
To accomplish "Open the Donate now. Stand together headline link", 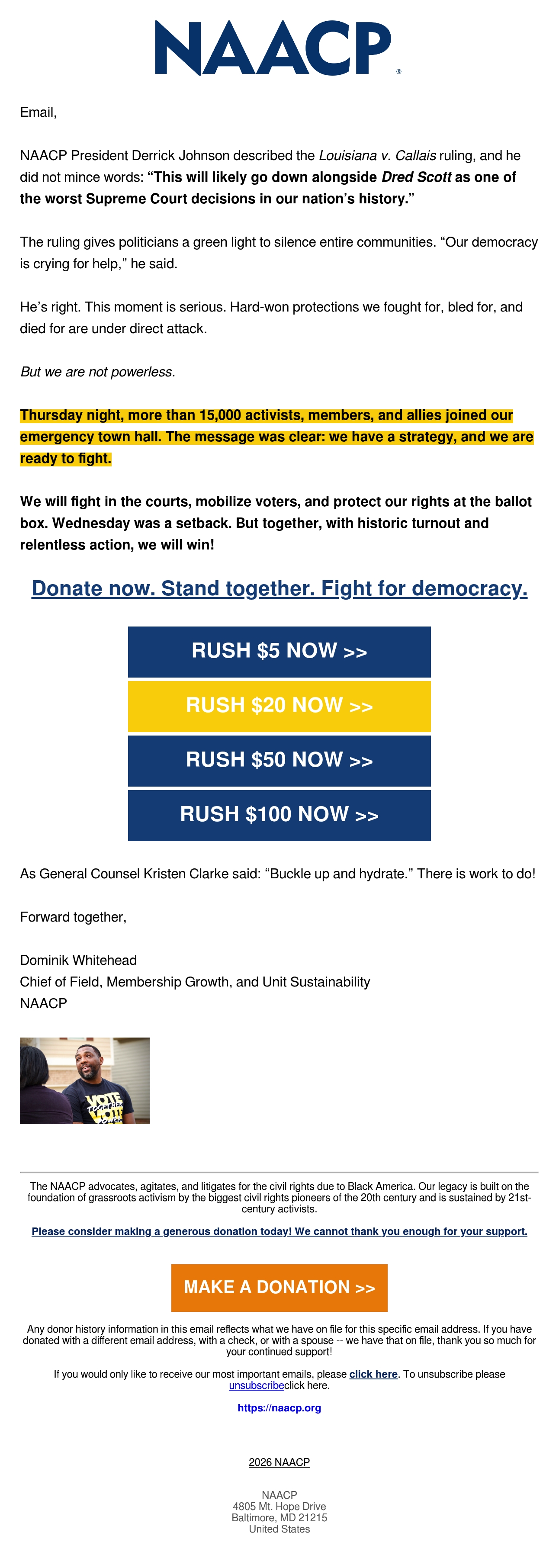I will (279, 588).
